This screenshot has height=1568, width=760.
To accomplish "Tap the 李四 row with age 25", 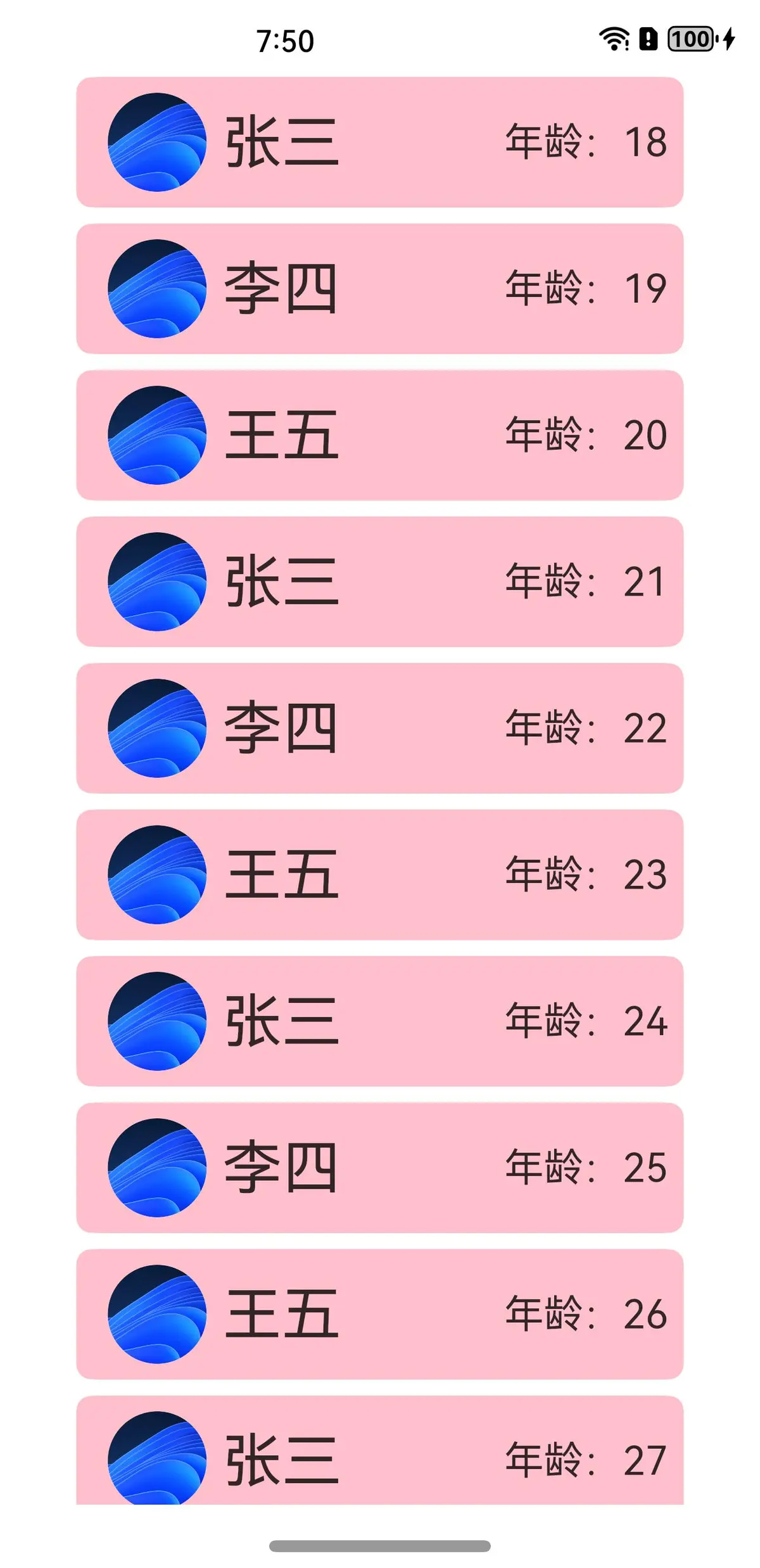I will click(x=379, y=1167).
